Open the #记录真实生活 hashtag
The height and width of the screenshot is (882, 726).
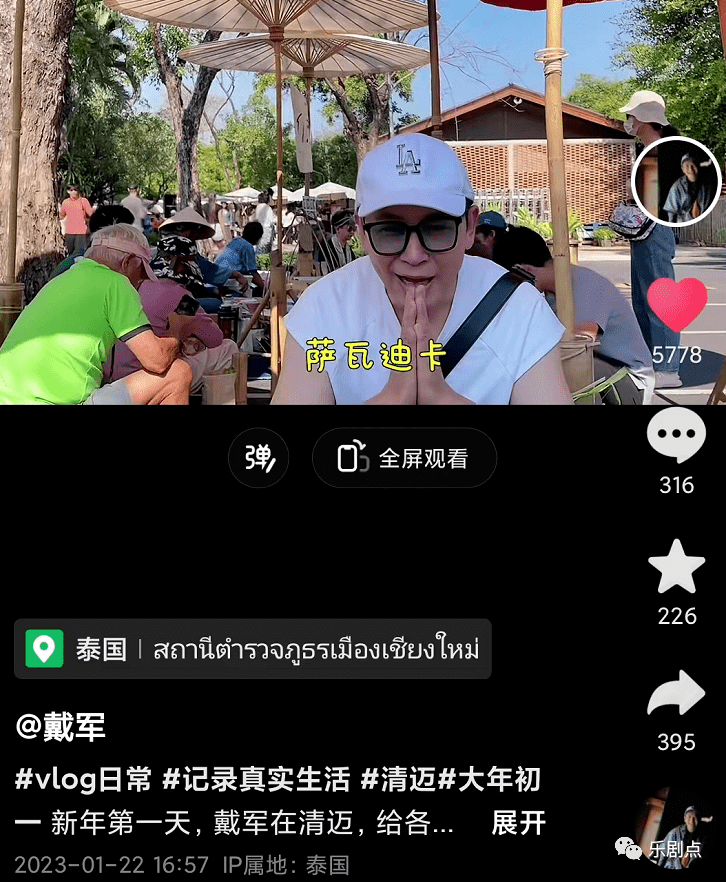click(257, 779)
